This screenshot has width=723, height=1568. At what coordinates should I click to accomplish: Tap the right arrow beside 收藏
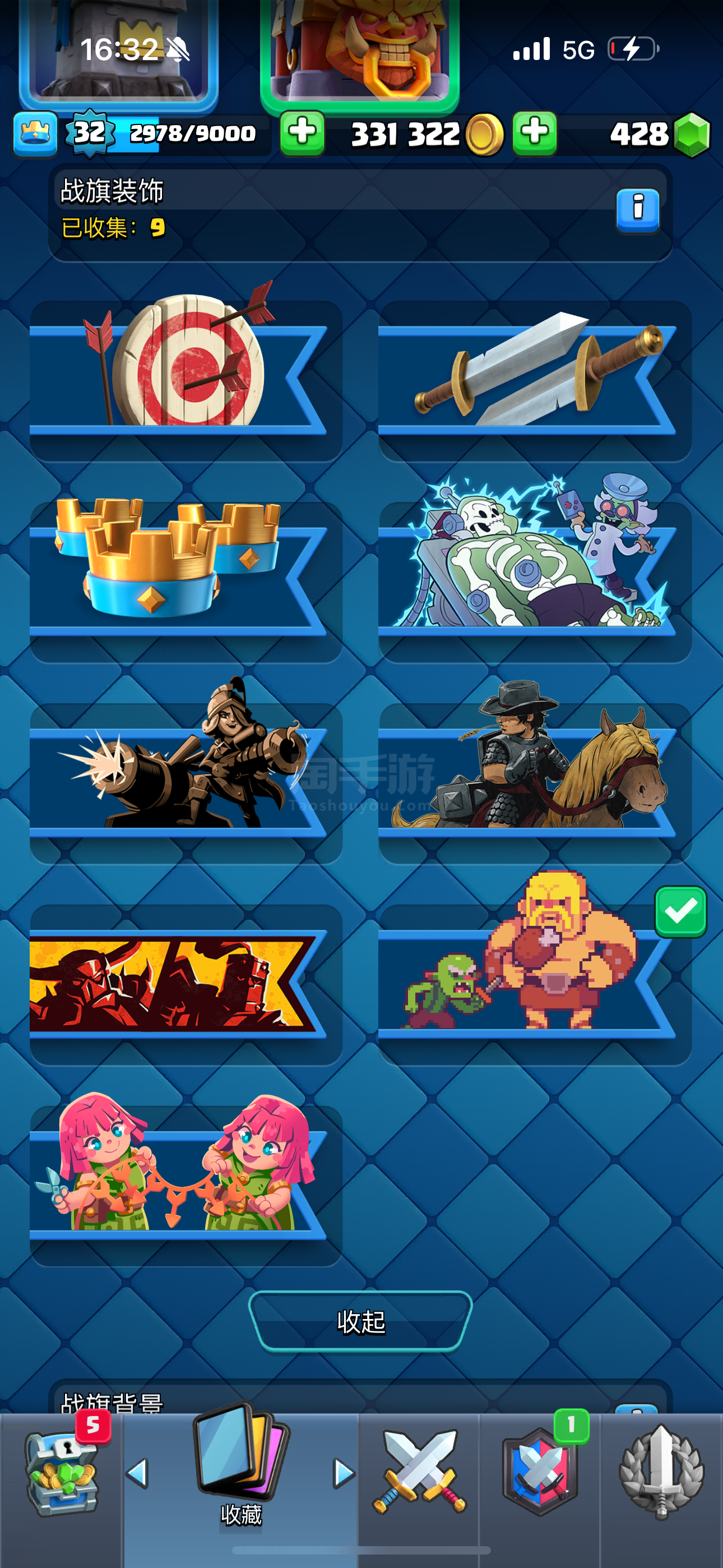(344, 1473)
